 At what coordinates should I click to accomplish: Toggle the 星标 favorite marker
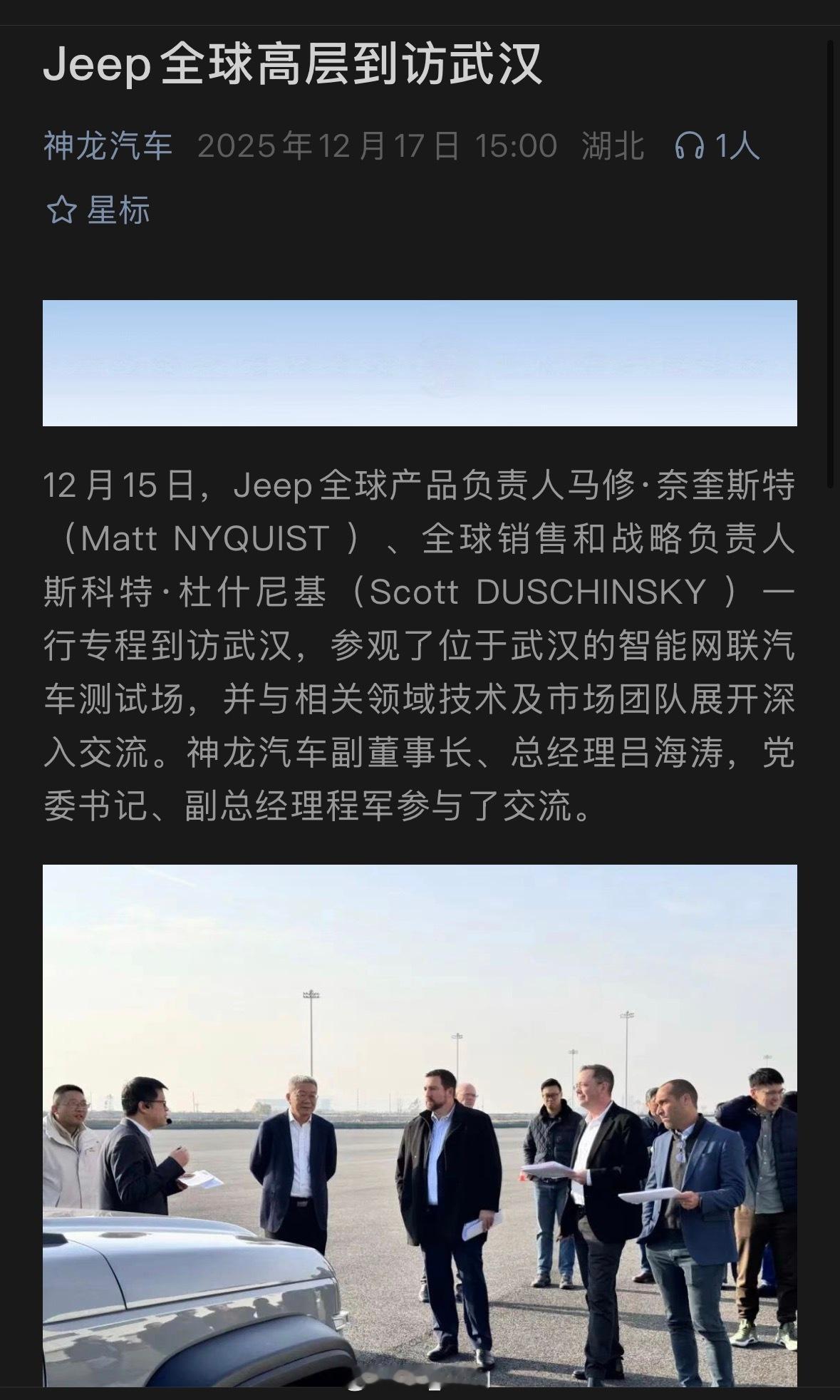tap(63, 209)
